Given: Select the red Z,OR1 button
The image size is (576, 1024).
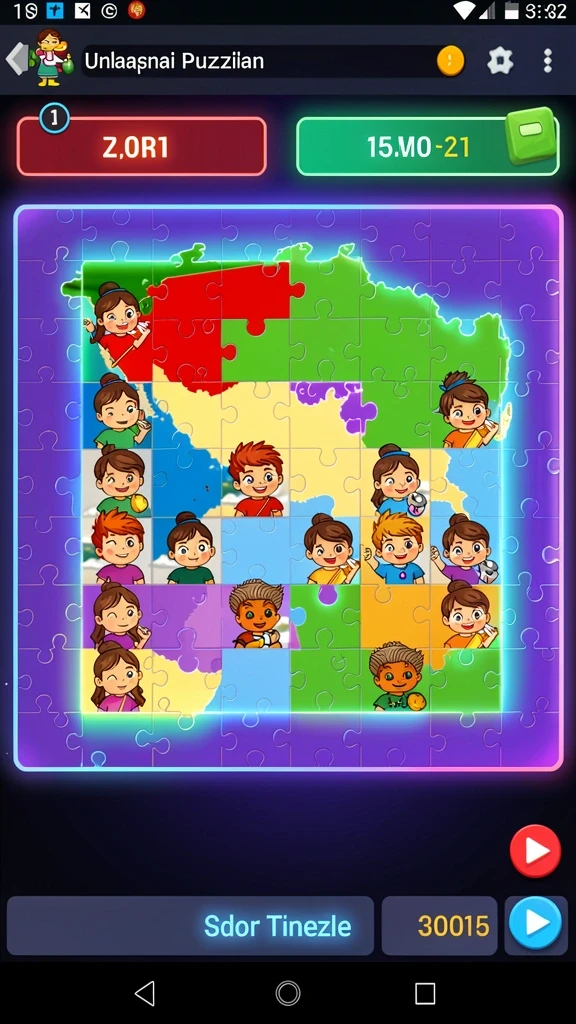Looking at the screenshot, I should 141,147.
